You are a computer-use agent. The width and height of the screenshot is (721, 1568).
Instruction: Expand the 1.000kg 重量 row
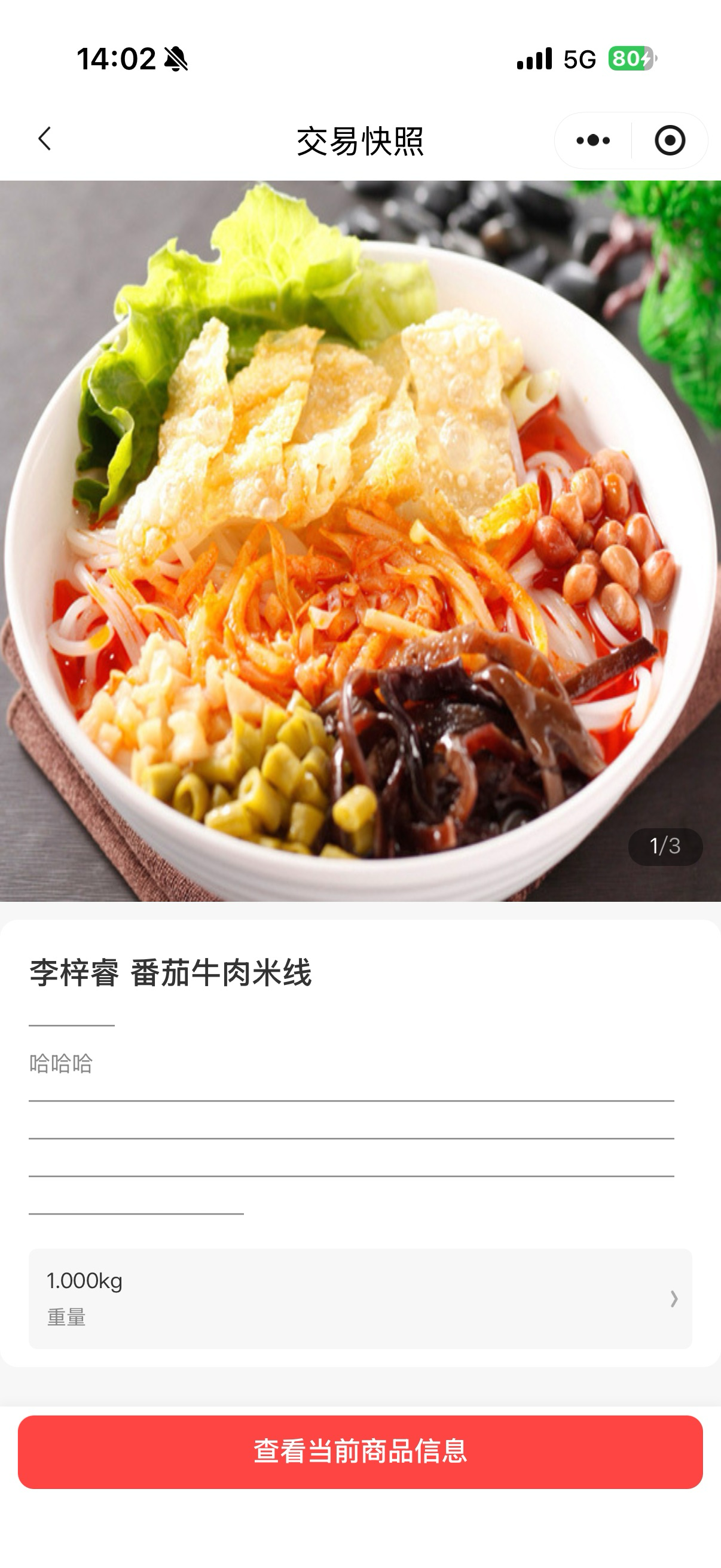[x=360, y=1298]
